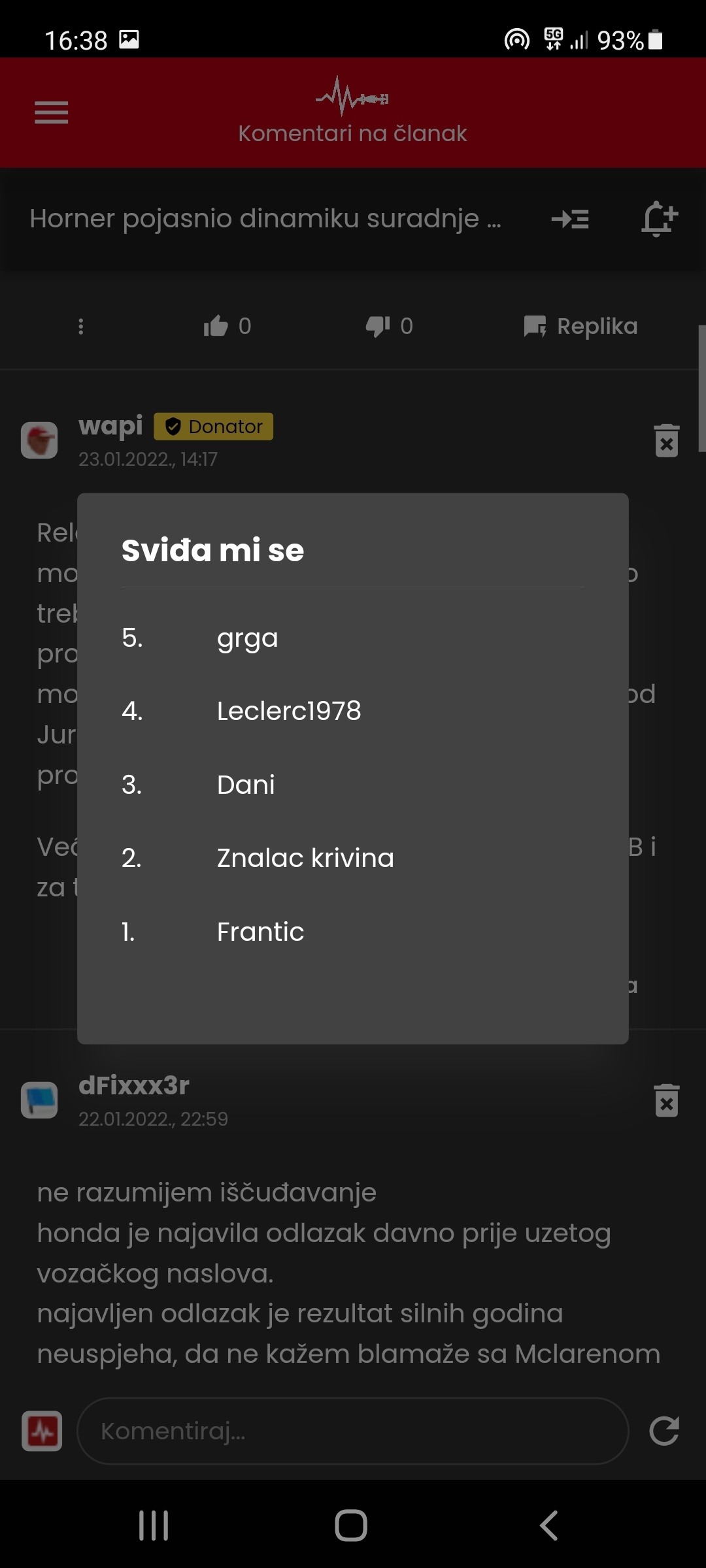
Task: Open the three-dot comment options
Action: [x=81, y=326]
